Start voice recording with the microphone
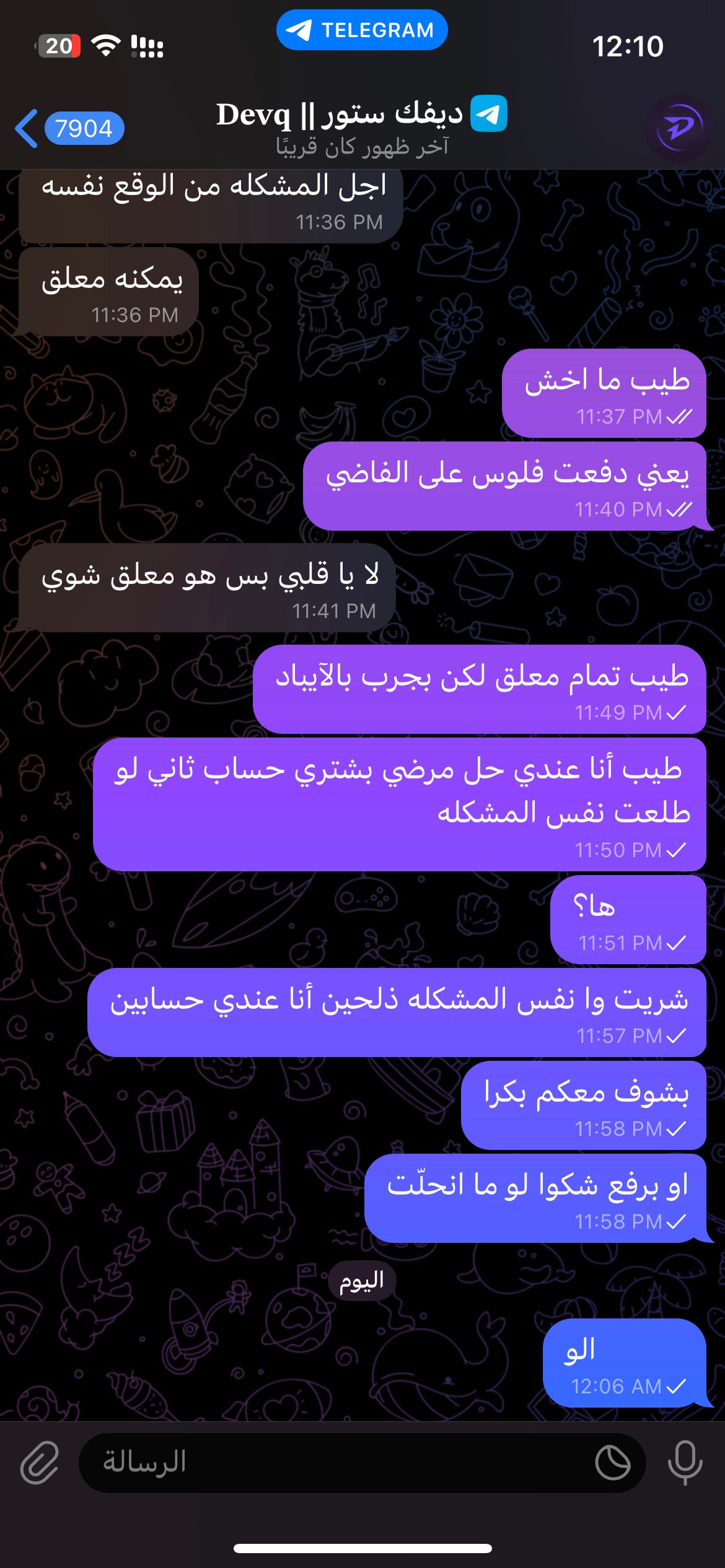The width and height of the screenshot is (725, 1568). coord(685,1463)
